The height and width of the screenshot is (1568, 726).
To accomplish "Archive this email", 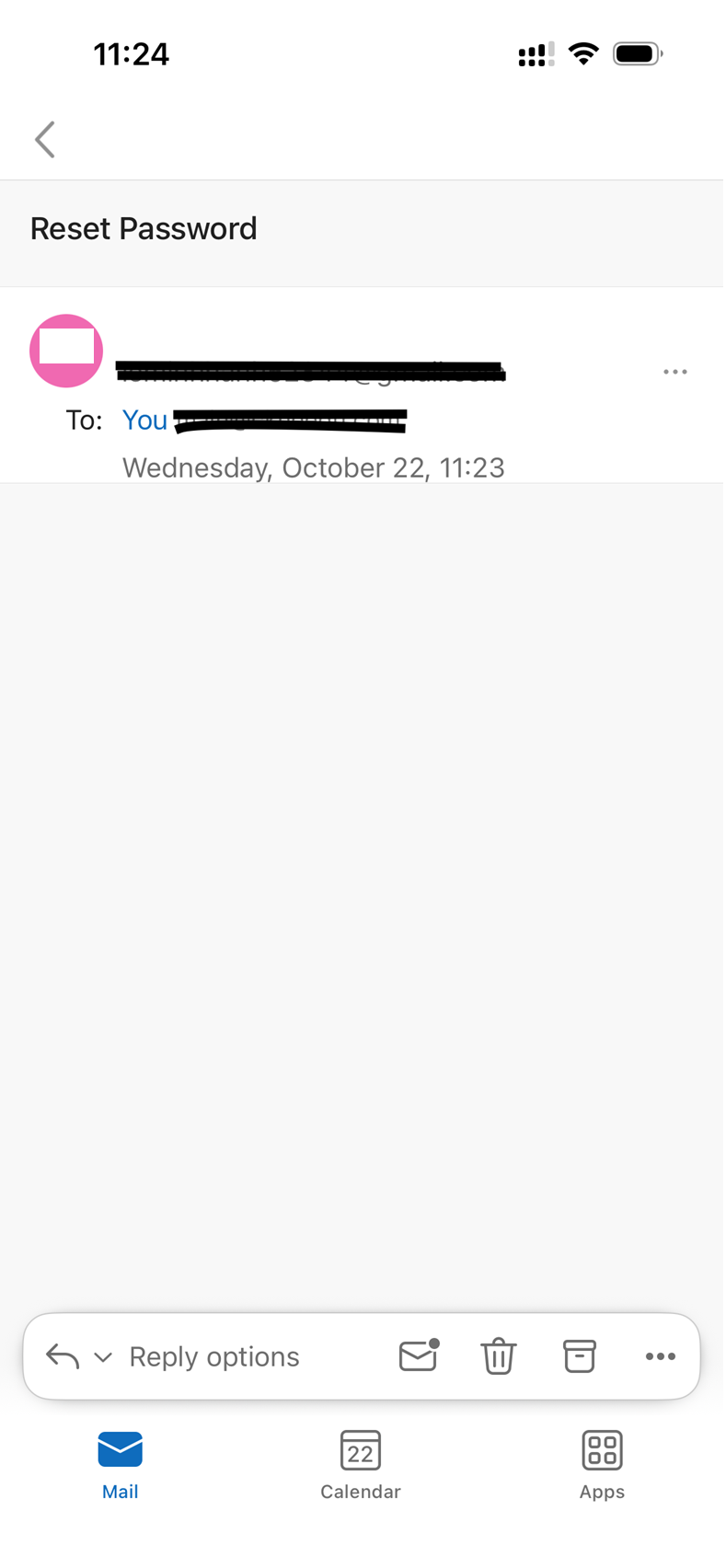I will [x=579, y=1355].
